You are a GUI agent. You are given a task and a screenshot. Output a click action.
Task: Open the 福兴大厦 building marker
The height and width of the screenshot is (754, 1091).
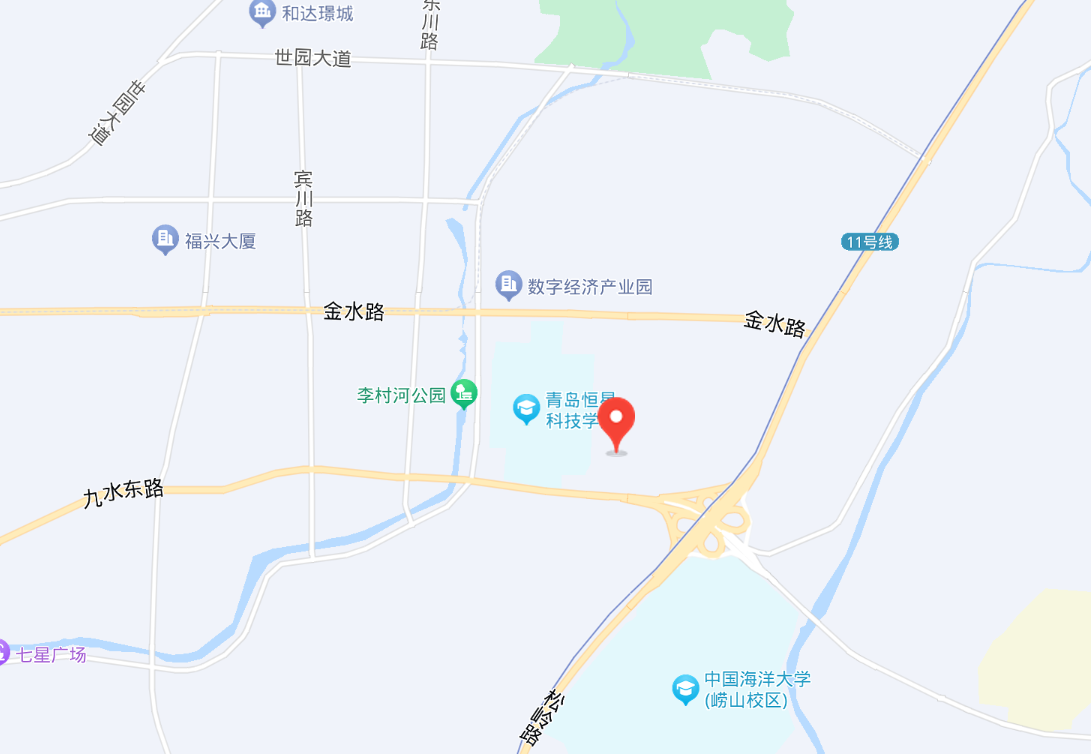165,240
